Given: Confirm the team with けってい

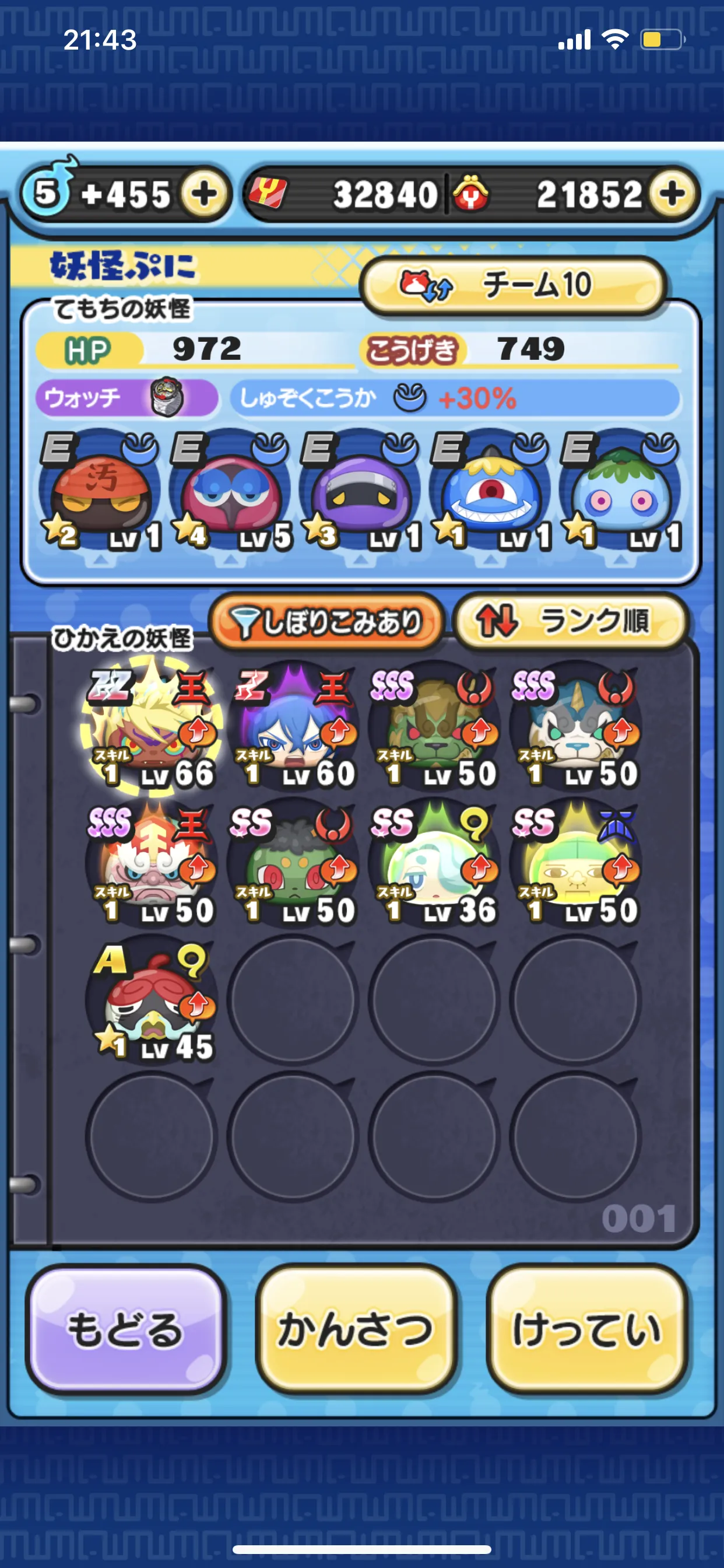Looking at the screenshot, I should coord(587,1329).
